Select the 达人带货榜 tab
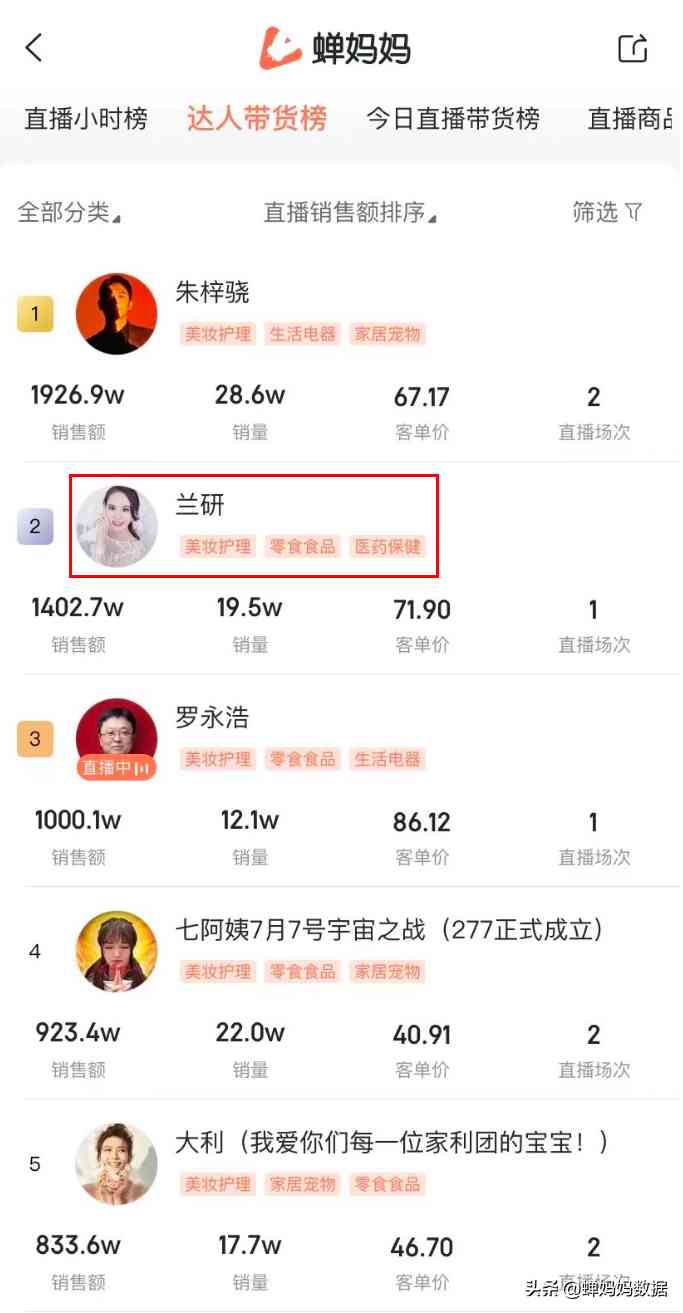Image resolution: width=683 pixels, height=1313 pixels. [x=256, y=119]
